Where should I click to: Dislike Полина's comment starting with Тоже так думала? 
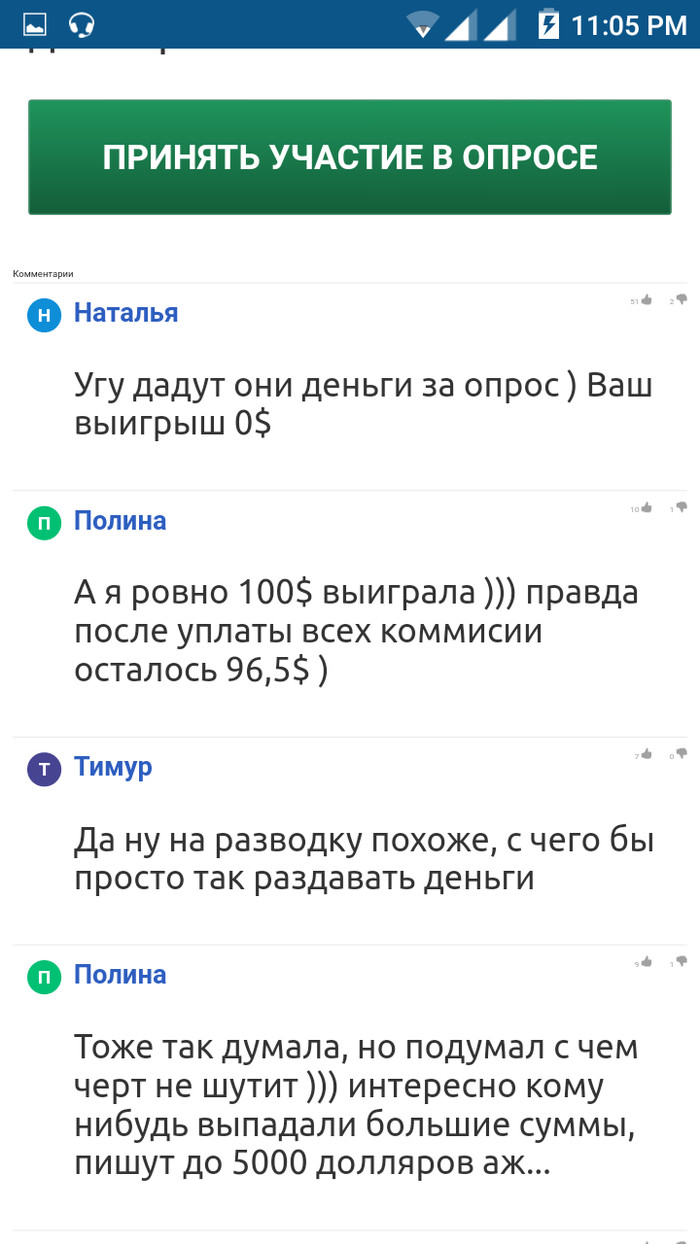click(x=682, y=962)
